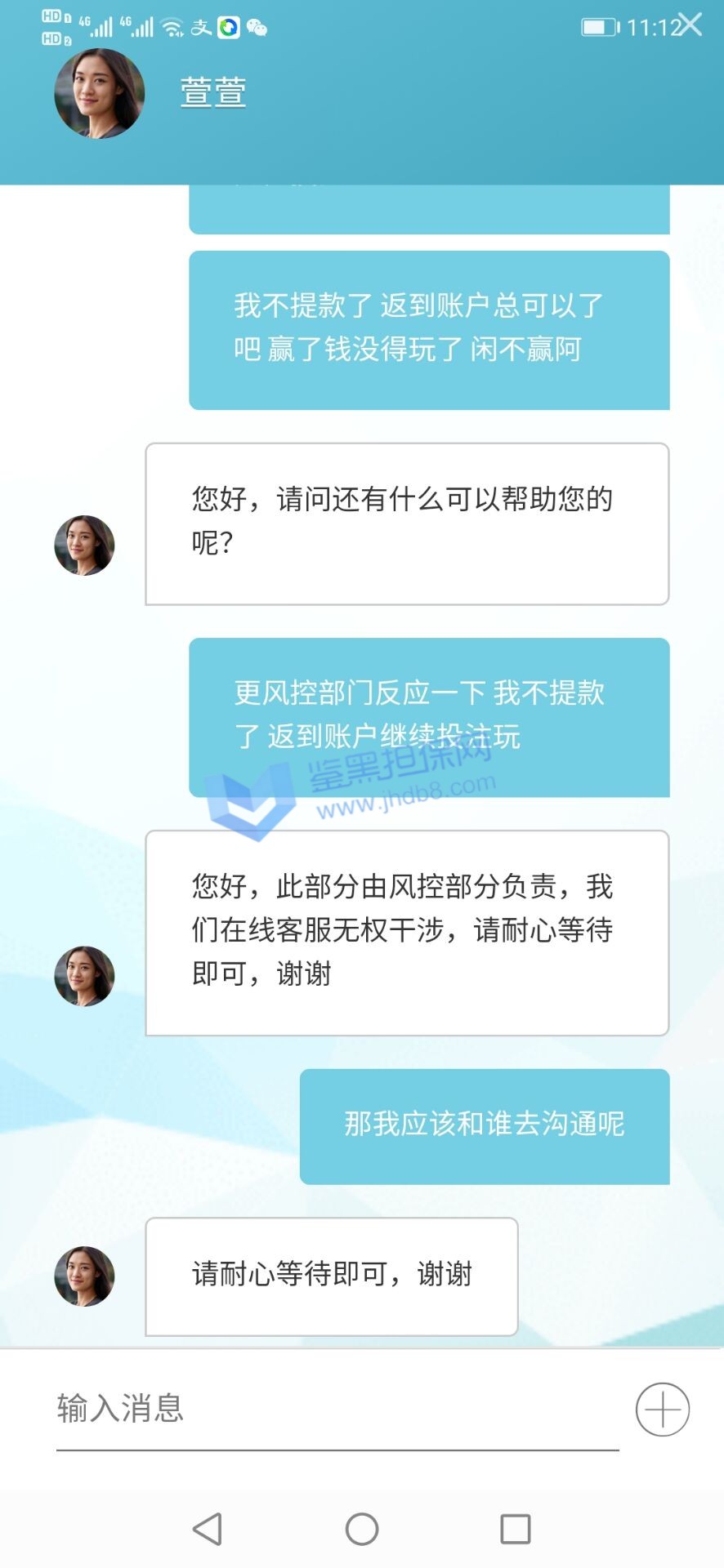The width and height of the screenshot is (724, 1568).
Task: Close the chat with the X button
Action: (690, 24)
